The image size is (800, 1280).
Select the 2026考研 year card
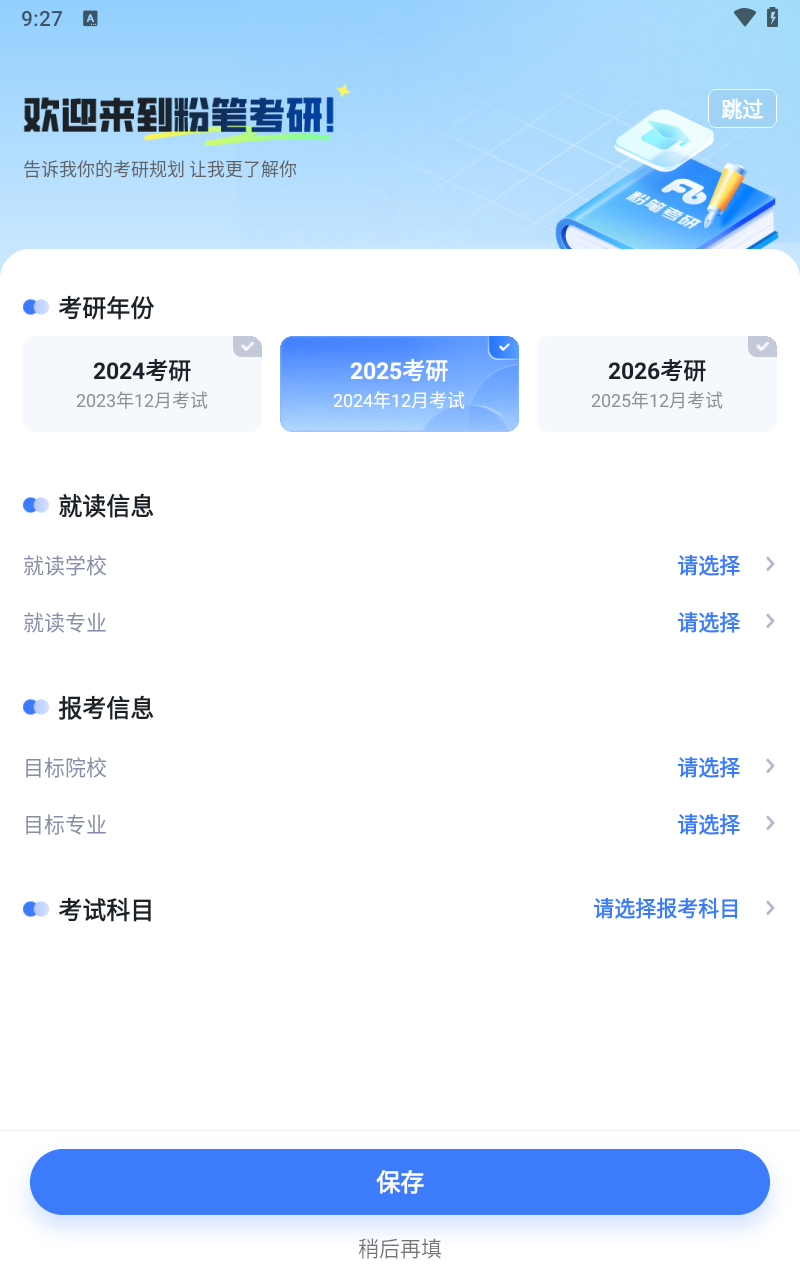656,384
